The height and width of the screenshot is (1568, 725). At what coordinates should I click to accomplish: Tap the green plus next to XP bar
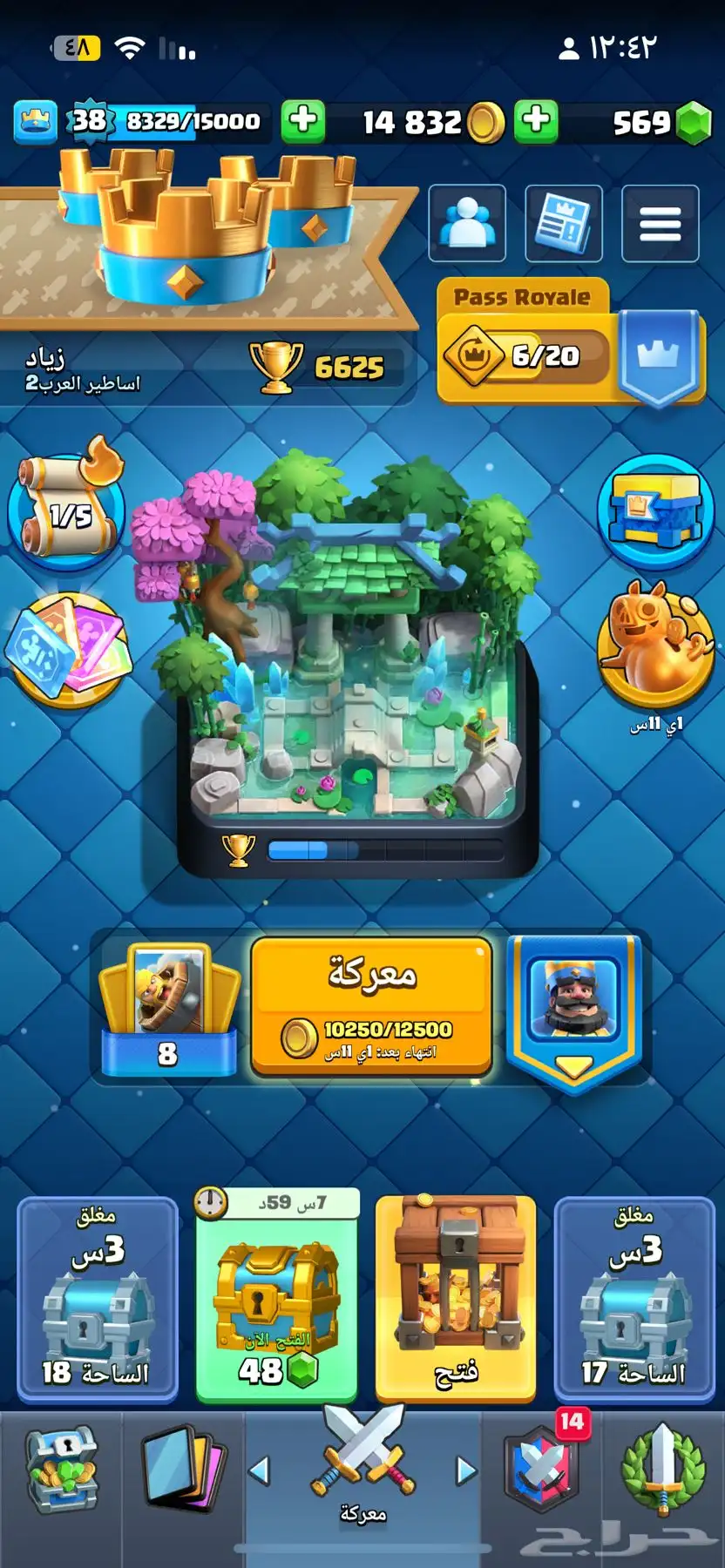(x=302, y=121)
